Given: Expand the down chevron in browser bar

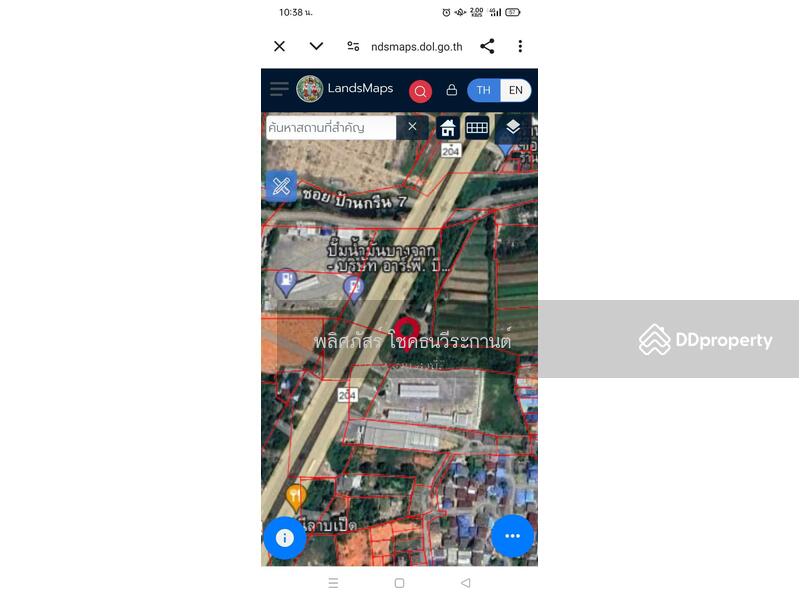Looking at the screenshot, I should 316,46.
